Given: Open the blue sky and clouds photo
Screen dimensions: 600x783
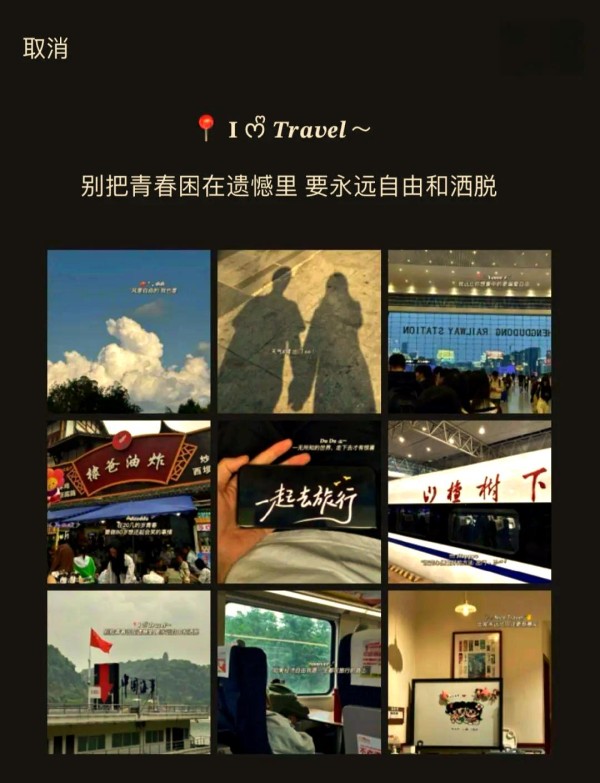Looking at the screenshot, I should pyautogui.click(x=129, y=331).
